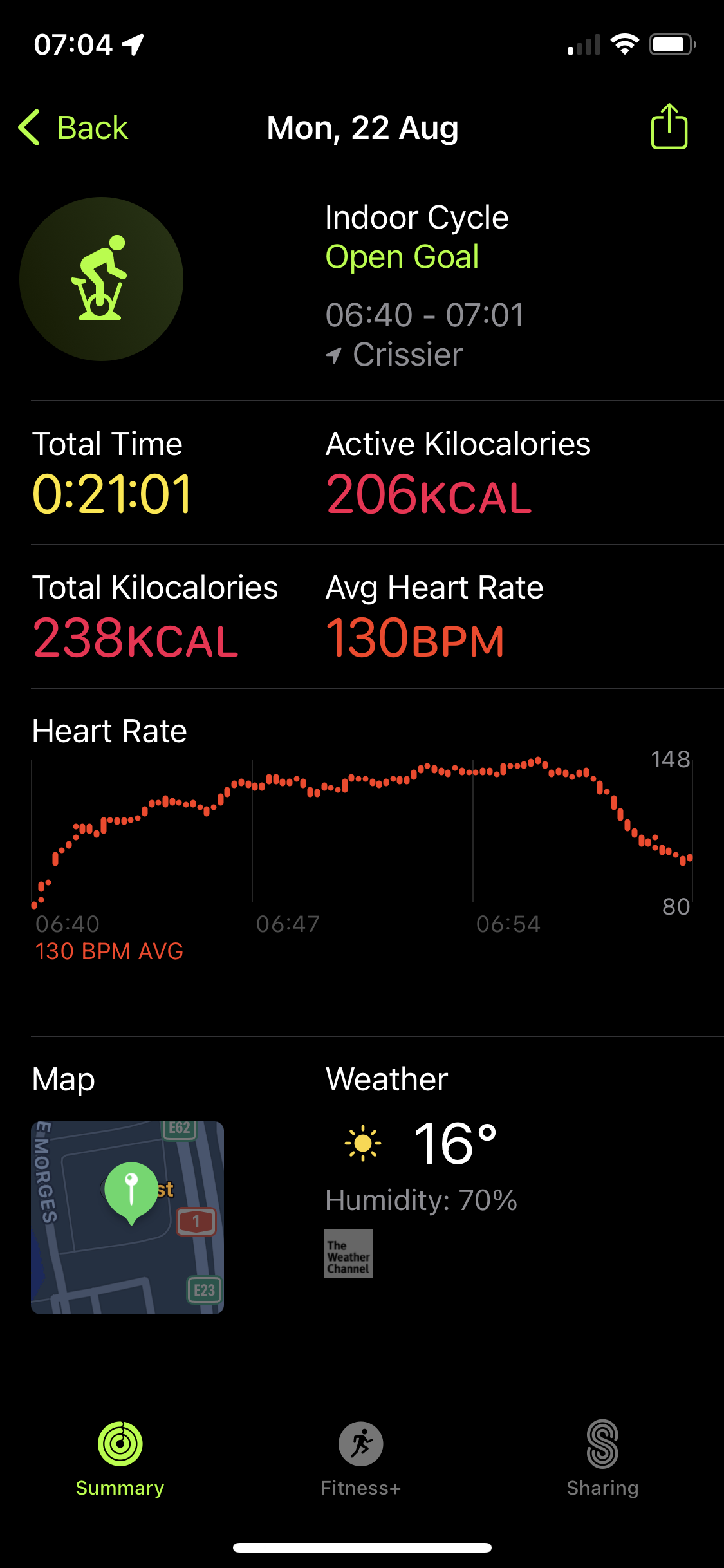Share this Indoor Cycle workout
The height and width of the screenshot is (1568, 724).
669,127
